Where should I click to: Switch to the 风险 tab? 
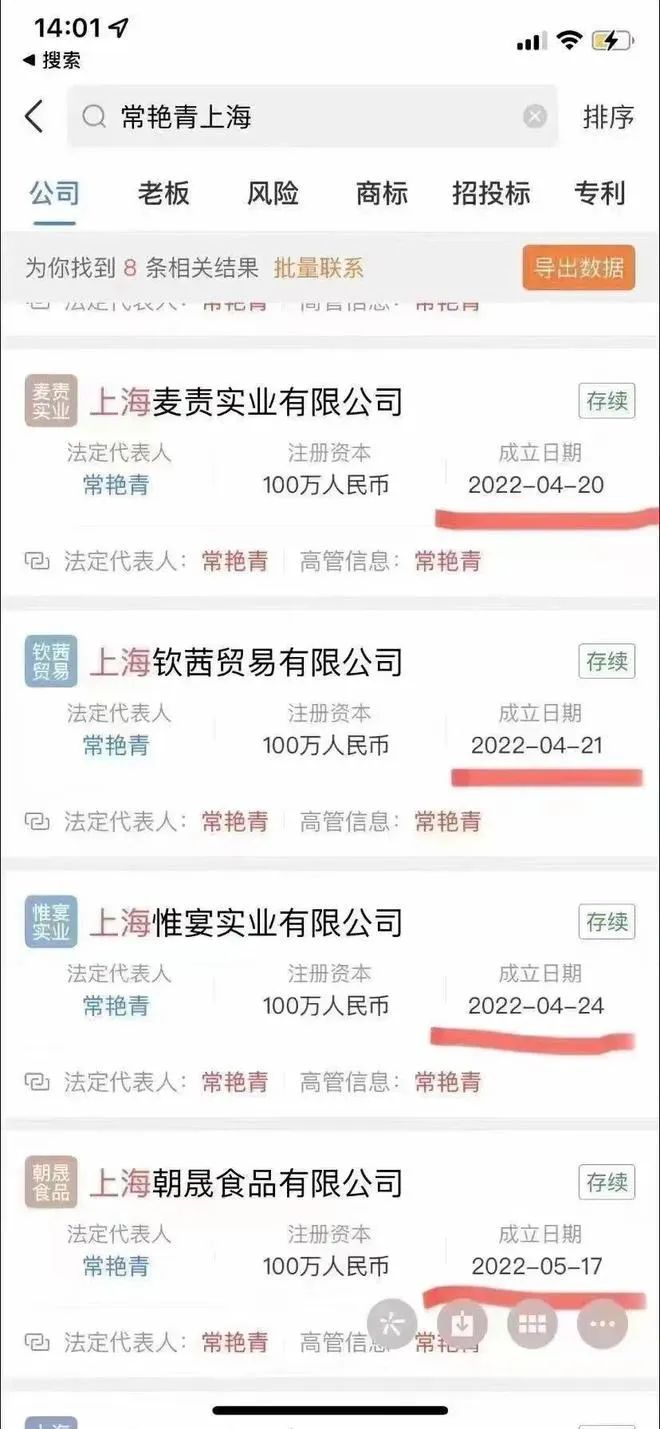tap(272, 193)
